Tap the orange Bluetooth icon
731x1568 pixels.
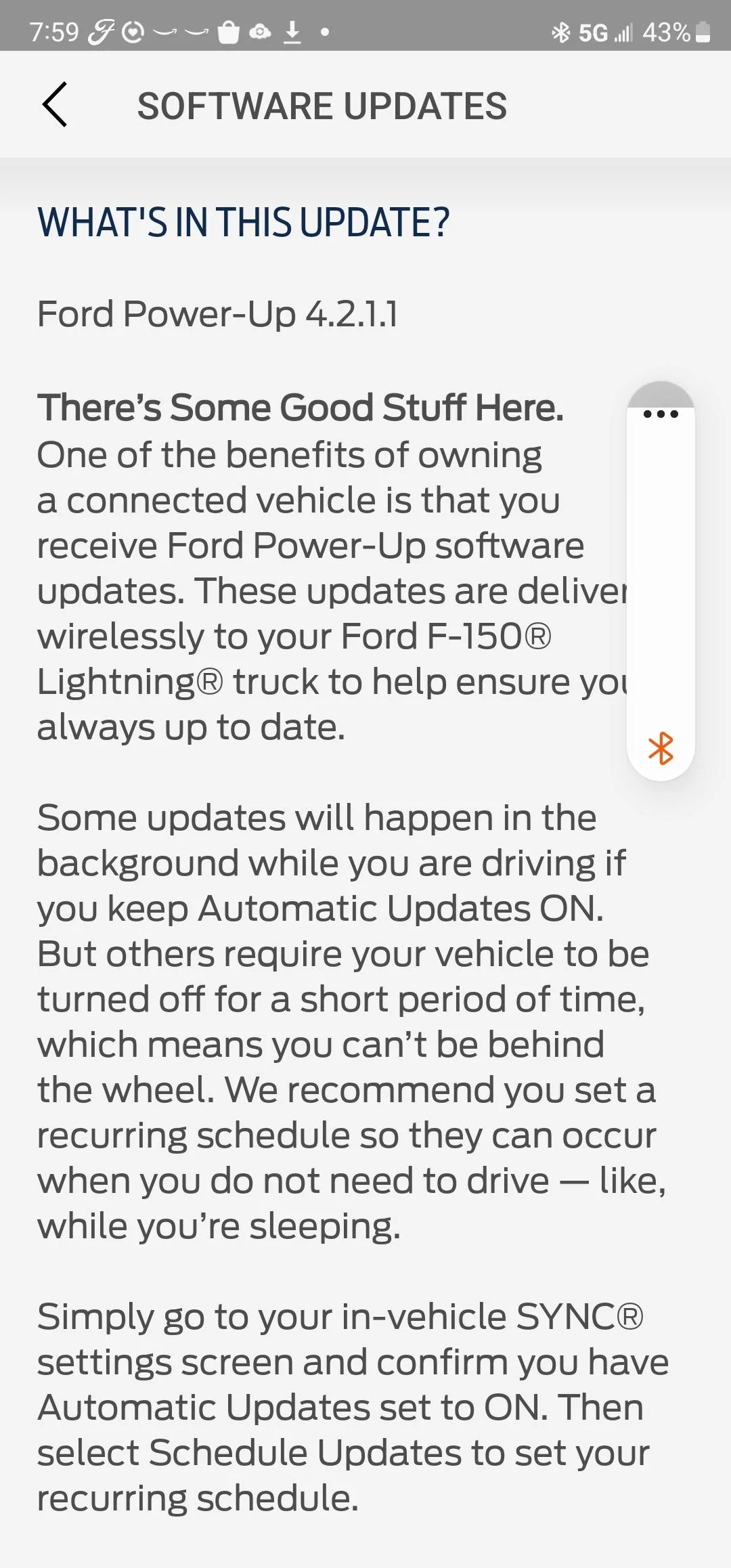coord(661,748)
